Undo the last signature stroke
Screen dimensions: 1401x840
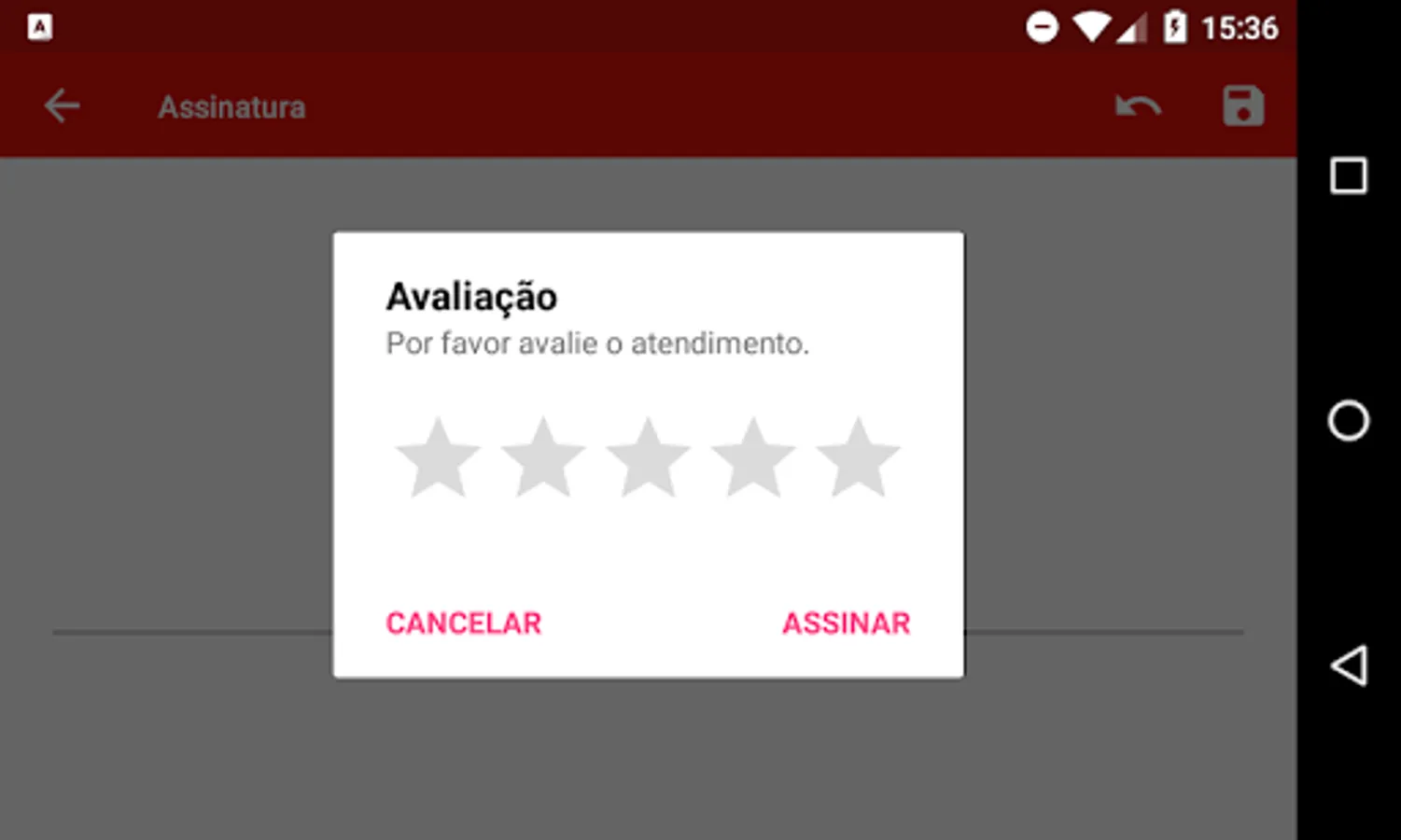[x=1138, y=106]
